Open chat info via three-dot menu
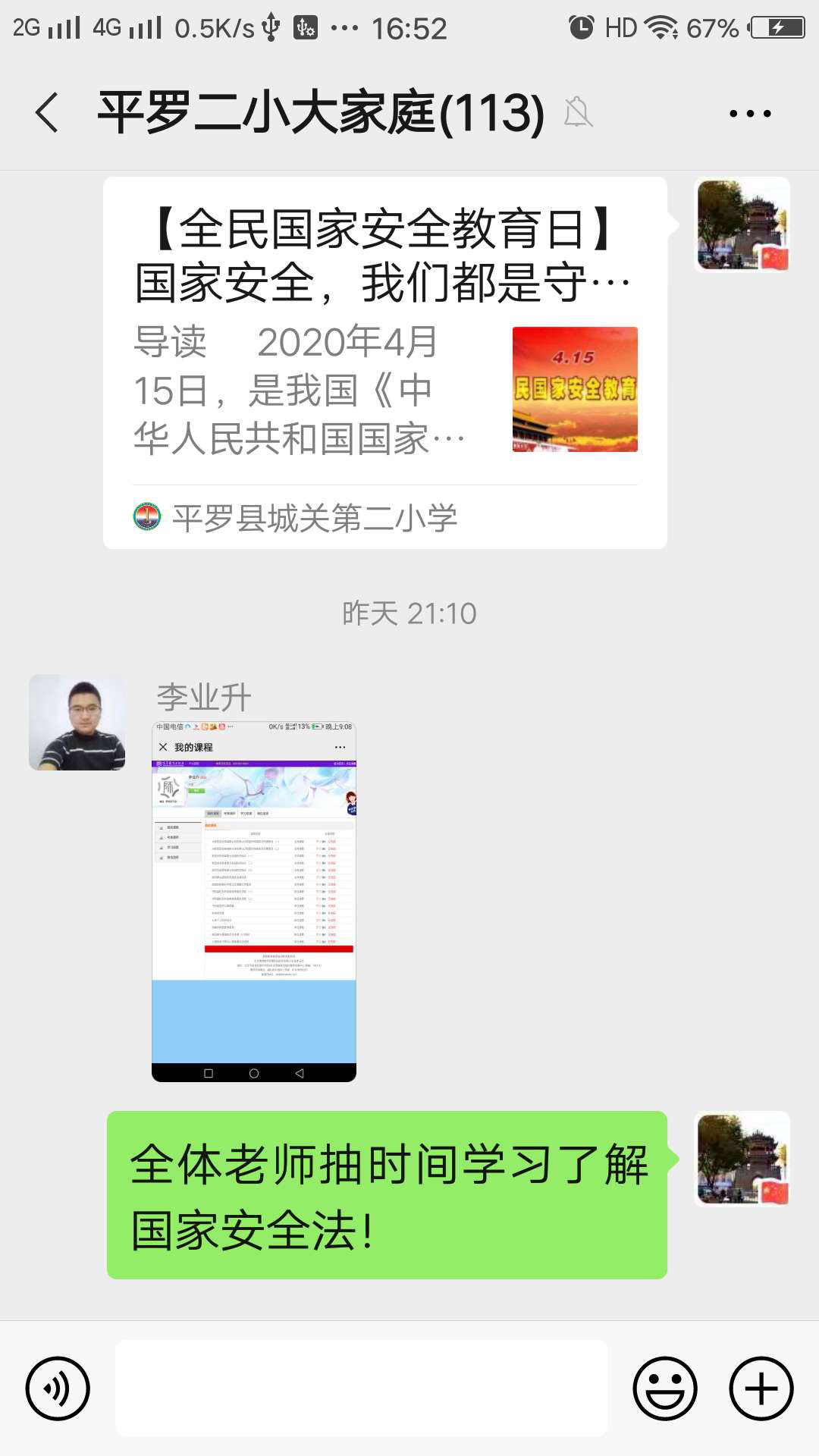This screenshot has height=1456, width=819. click(x=749, y=114)
